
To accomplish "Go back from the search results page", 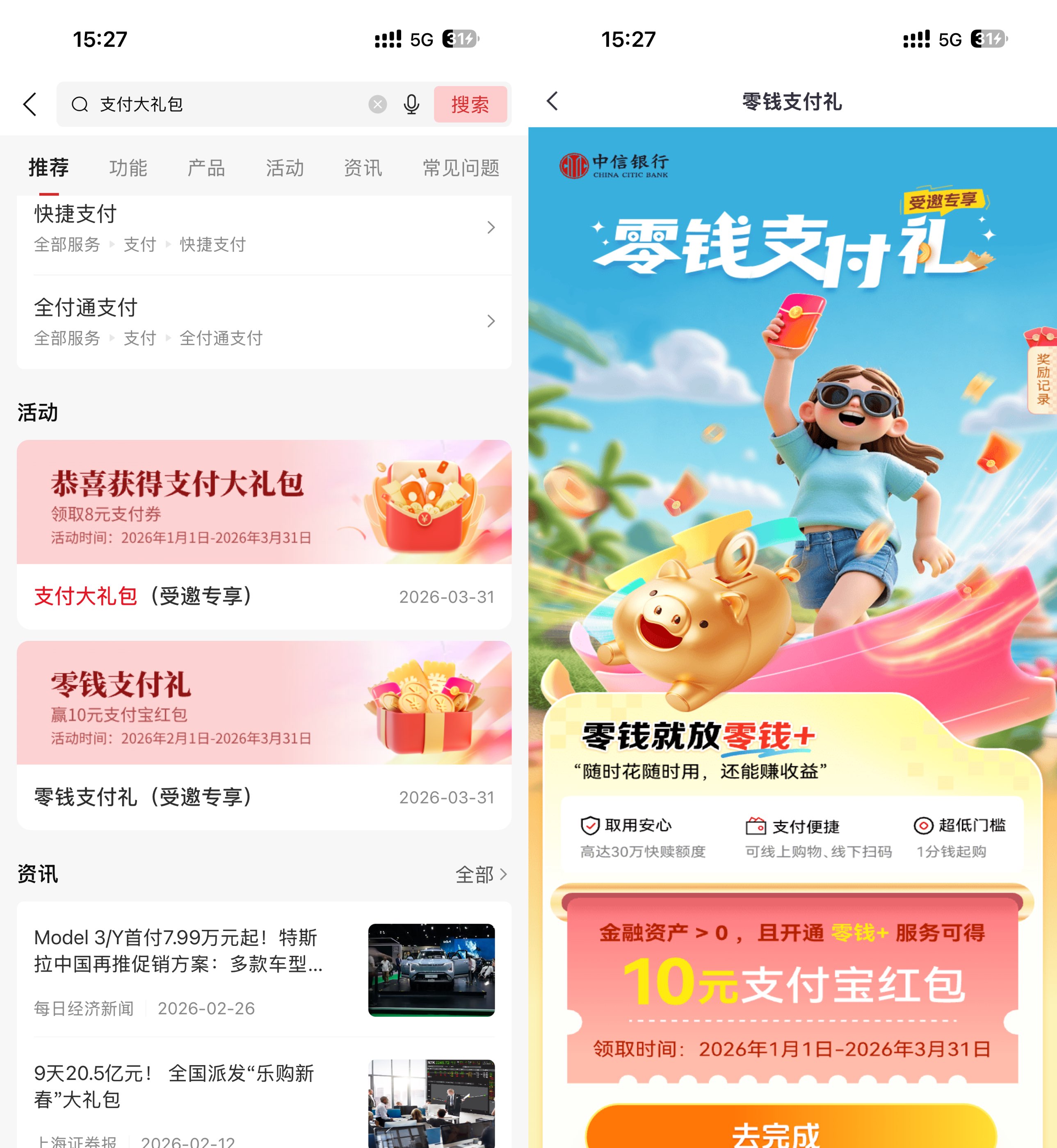I will (30, 104).
